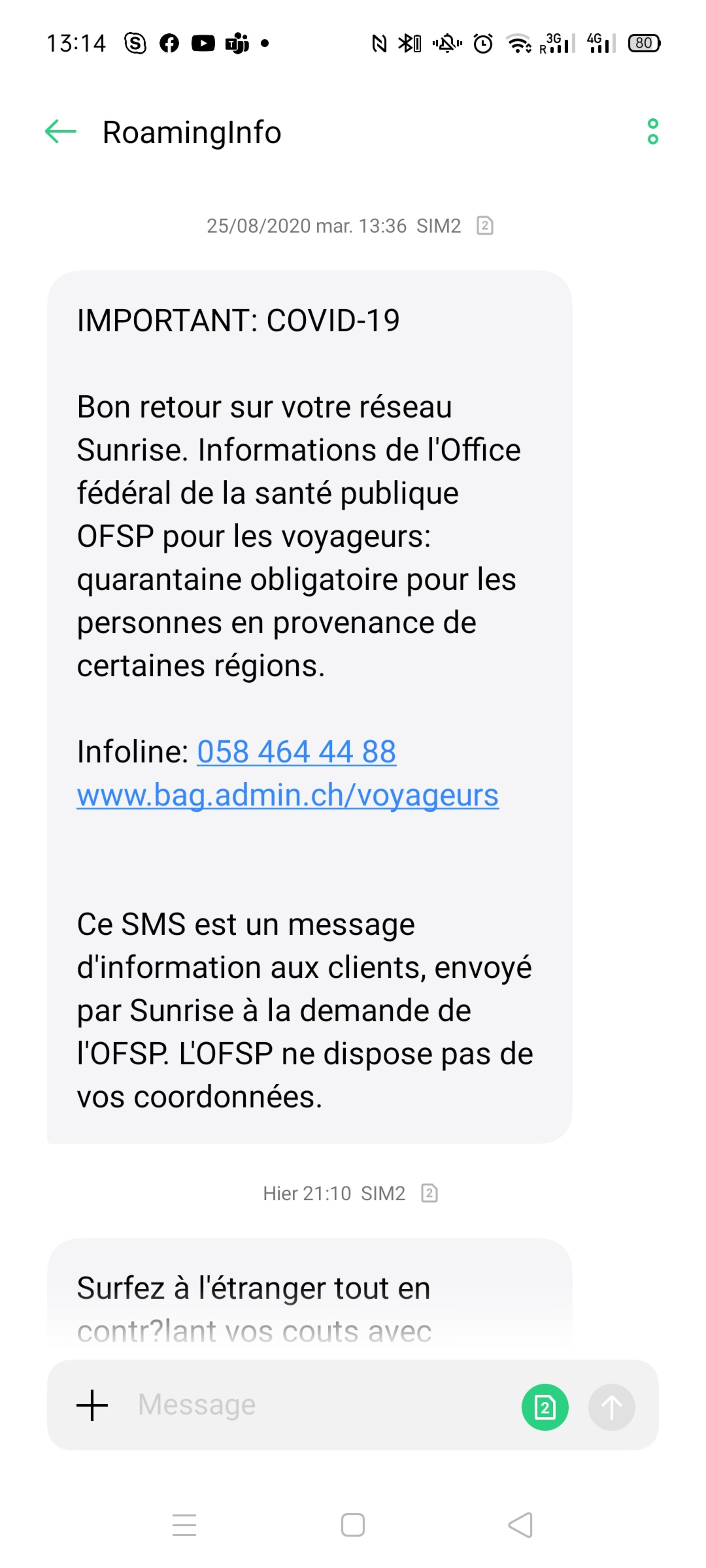706x1568 pixels.
Task: Focus the Message text field
Action: point(317,1405)
